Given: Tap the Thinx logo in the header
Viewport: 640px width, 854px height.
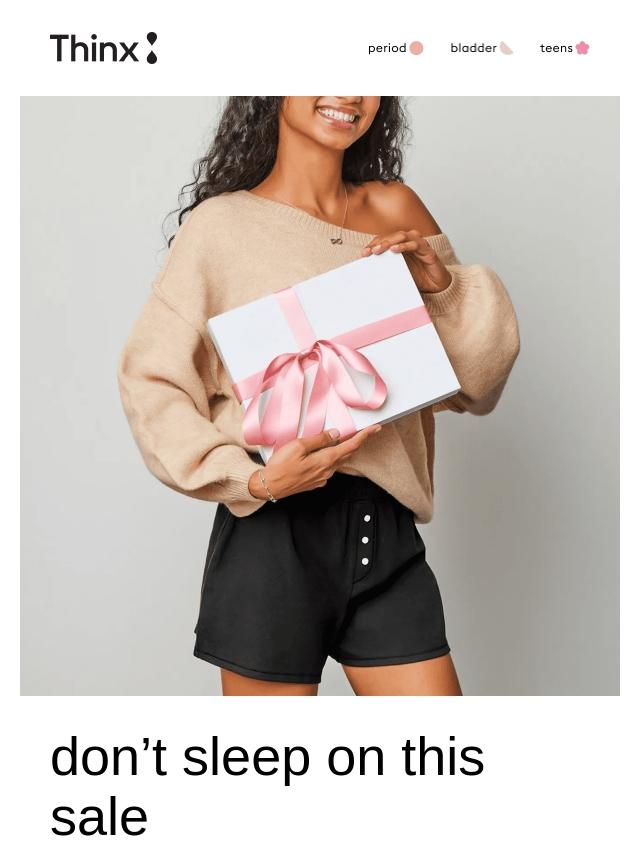Looking at the screenshot, I should click(x=103, y=48).
